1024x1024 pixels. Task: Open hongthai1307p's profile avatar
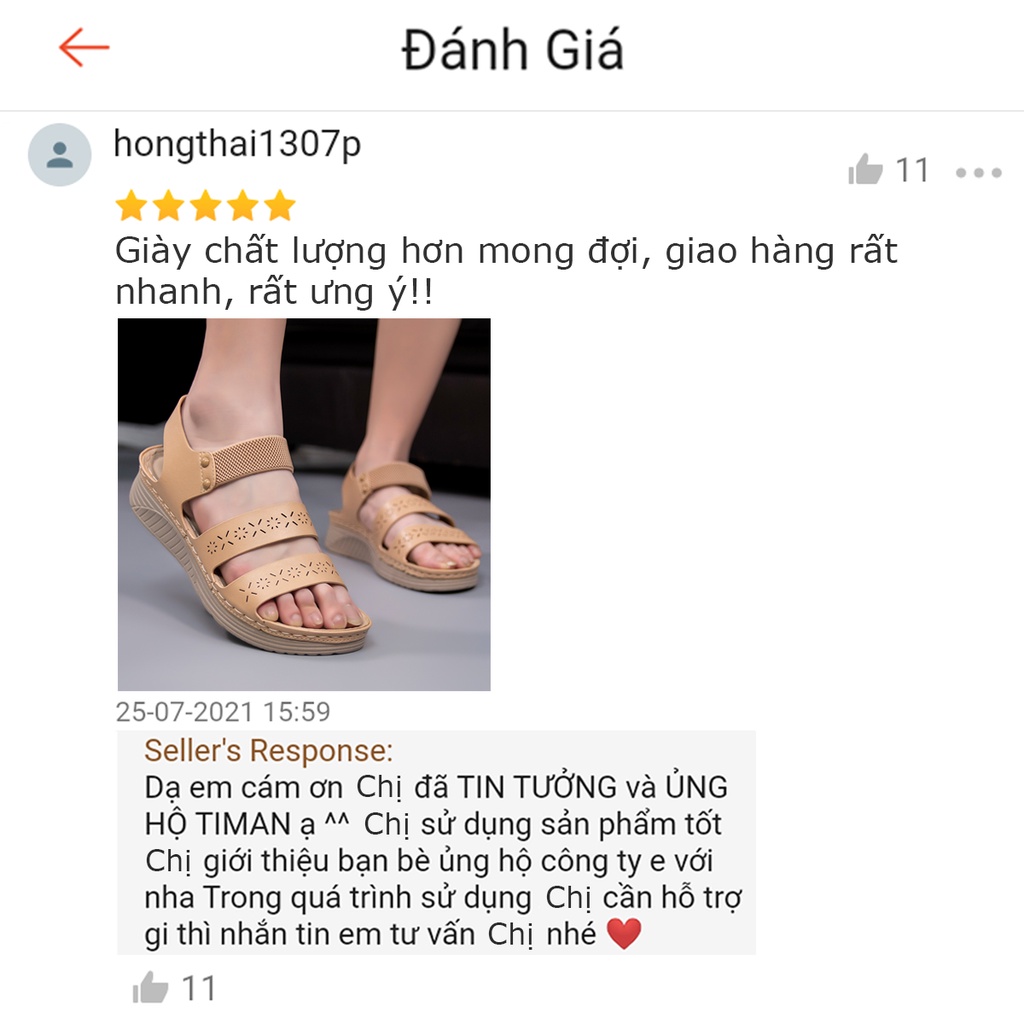[x=60, y=155]
